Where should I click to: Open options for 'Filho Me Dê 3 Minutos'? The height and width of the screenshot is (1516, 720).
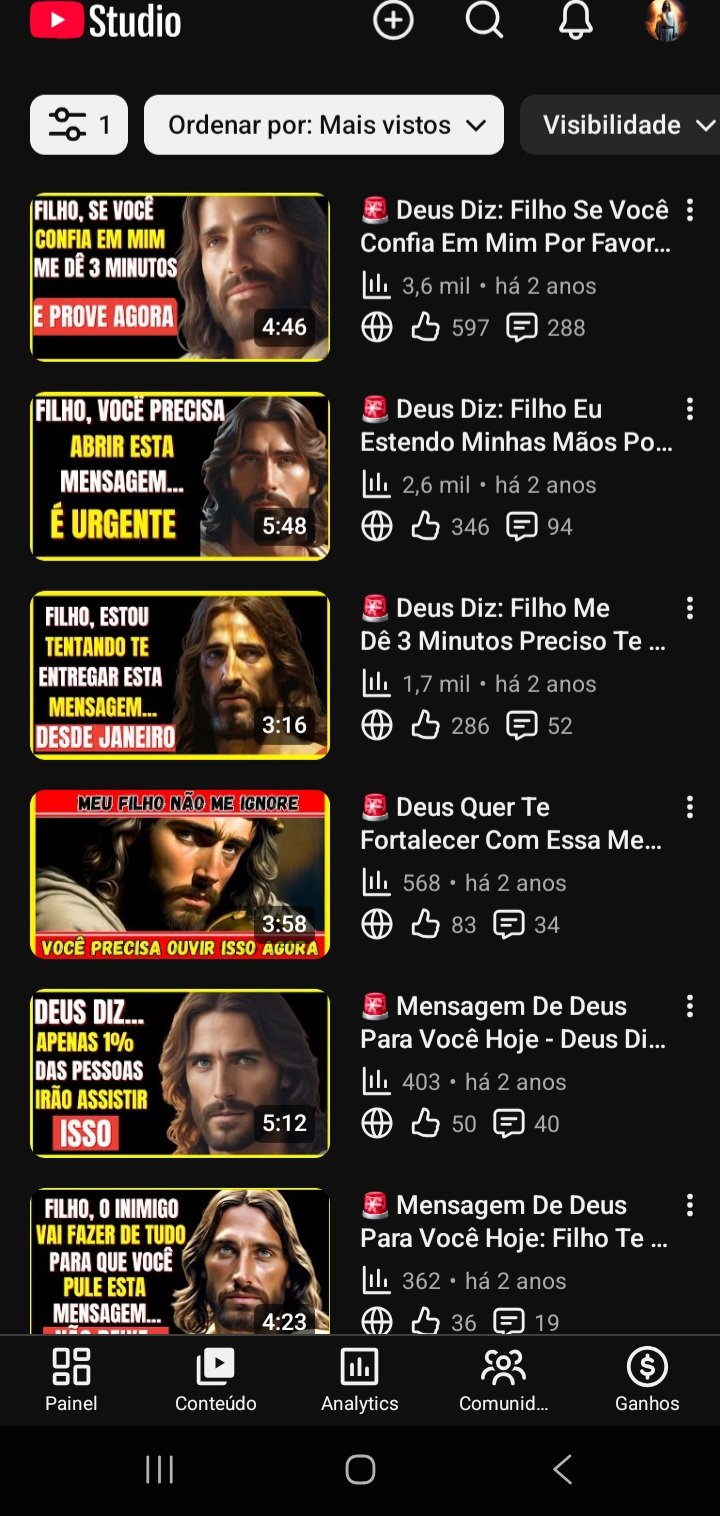point(689,608)
